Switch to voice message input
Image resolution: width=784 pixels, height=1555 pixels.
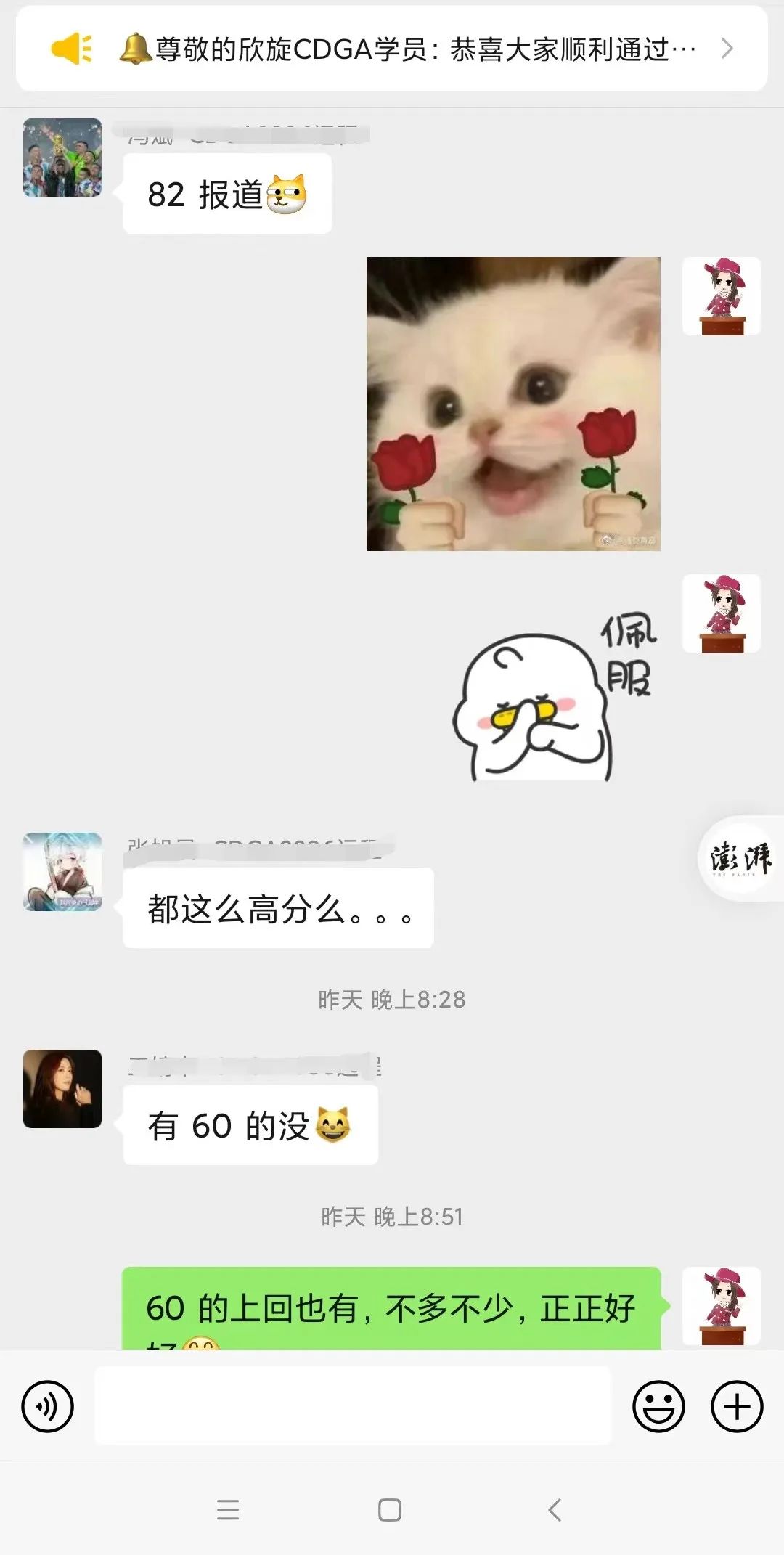point(48,1406)
